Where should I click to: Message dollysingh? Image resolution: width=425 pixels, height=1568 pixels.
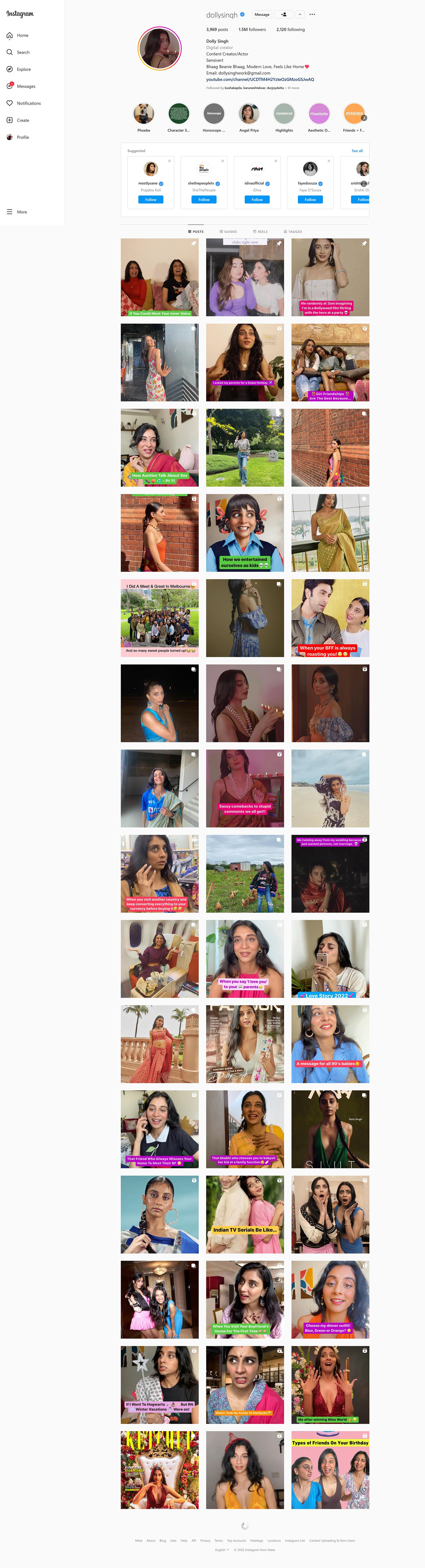tap(262, 15)
